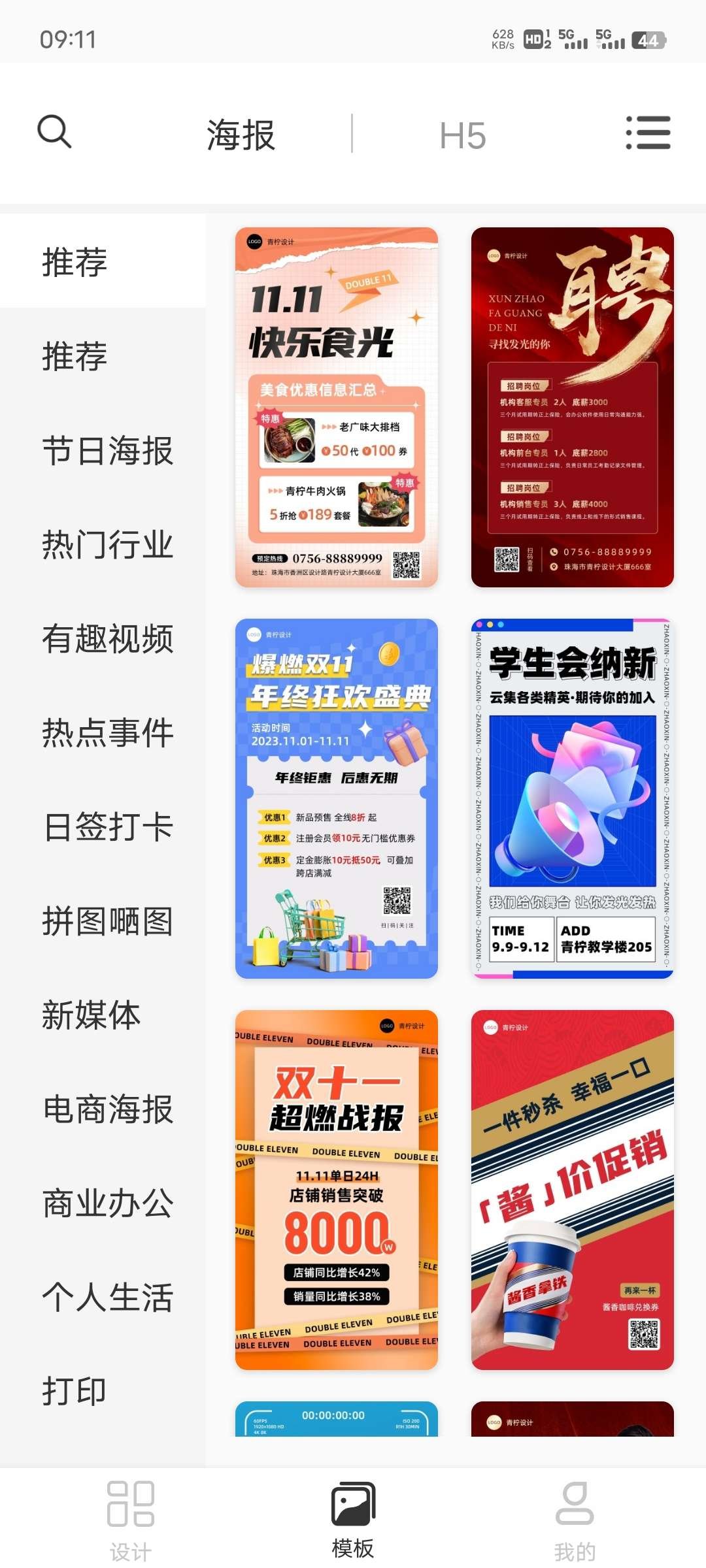Select the 打印 category

click(x=74, y=1392)
